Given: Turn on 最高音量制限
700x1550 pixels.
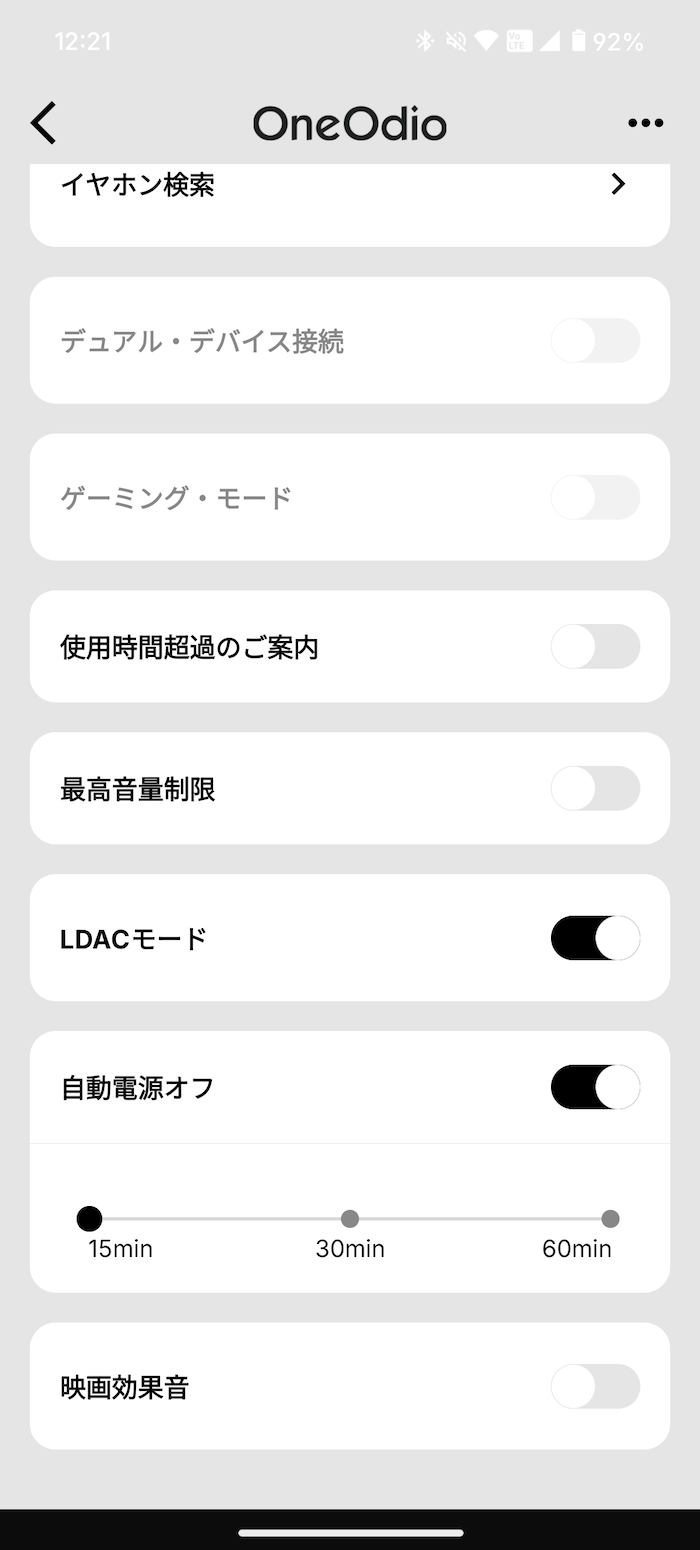Looking at the screenshot, I should (x=595, y=789).
